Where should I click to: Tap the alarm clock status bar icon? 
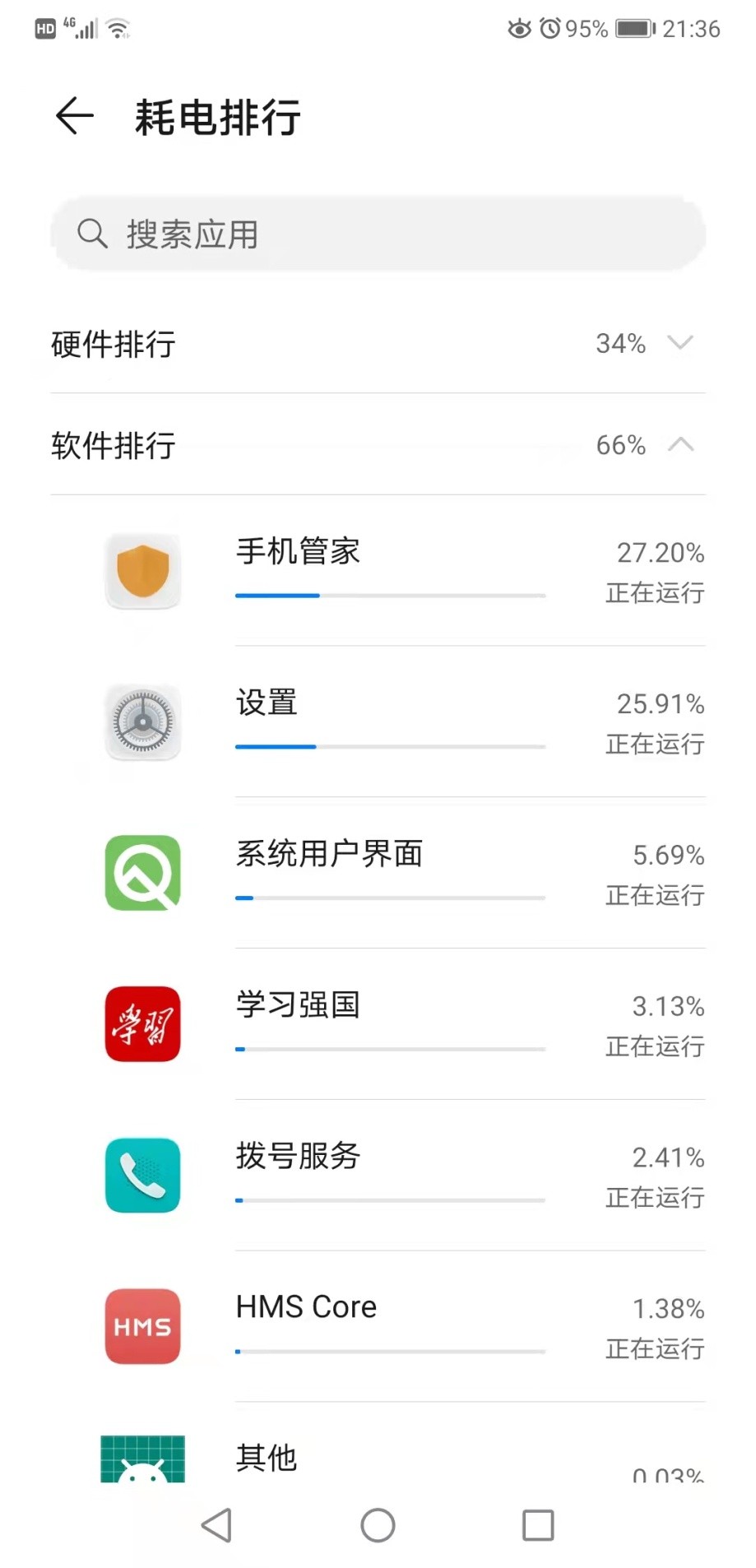pyautogui.click(x=550, y=28)
